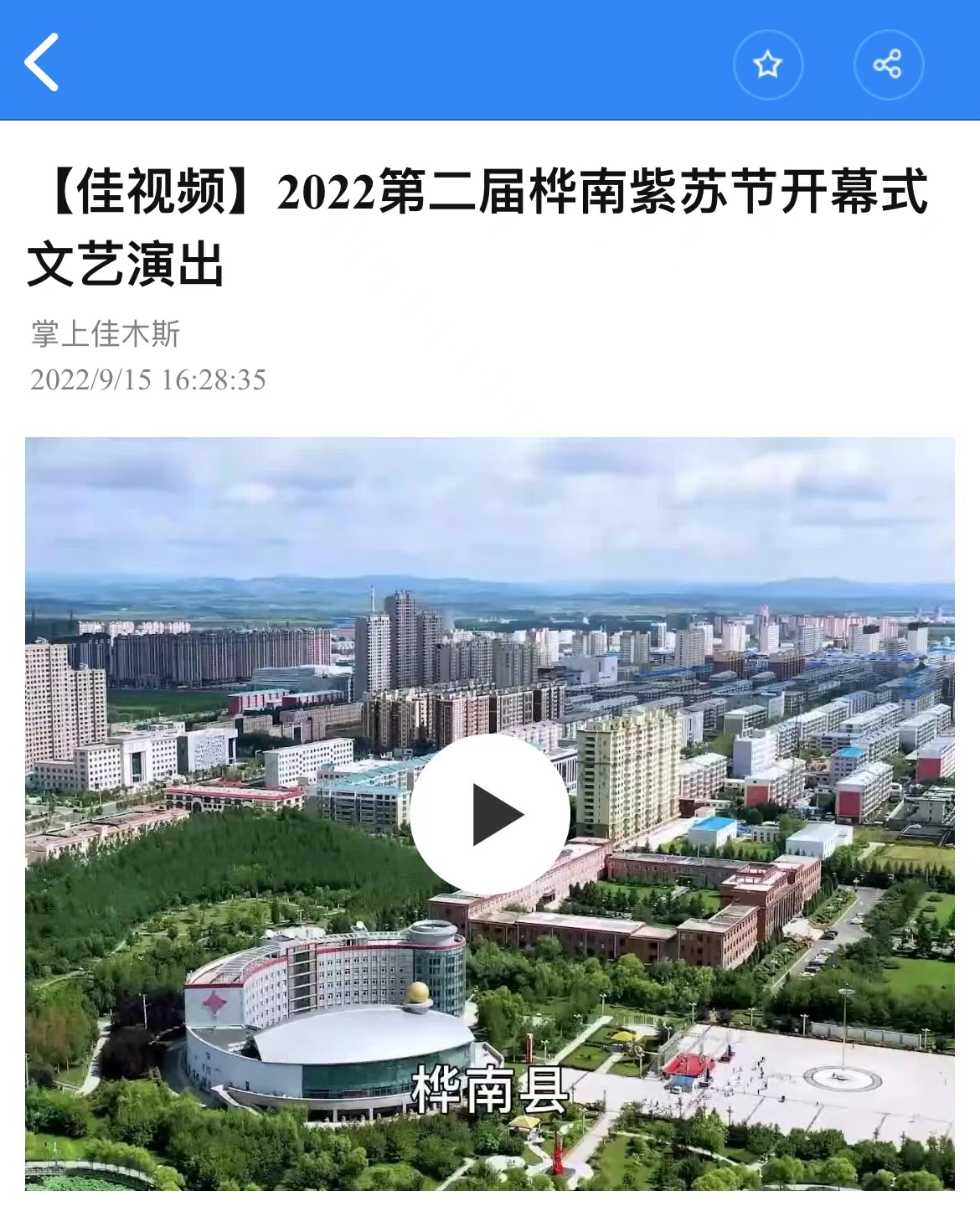Play the 桦南县 video

pyautogui.click(x=490, y=814)
